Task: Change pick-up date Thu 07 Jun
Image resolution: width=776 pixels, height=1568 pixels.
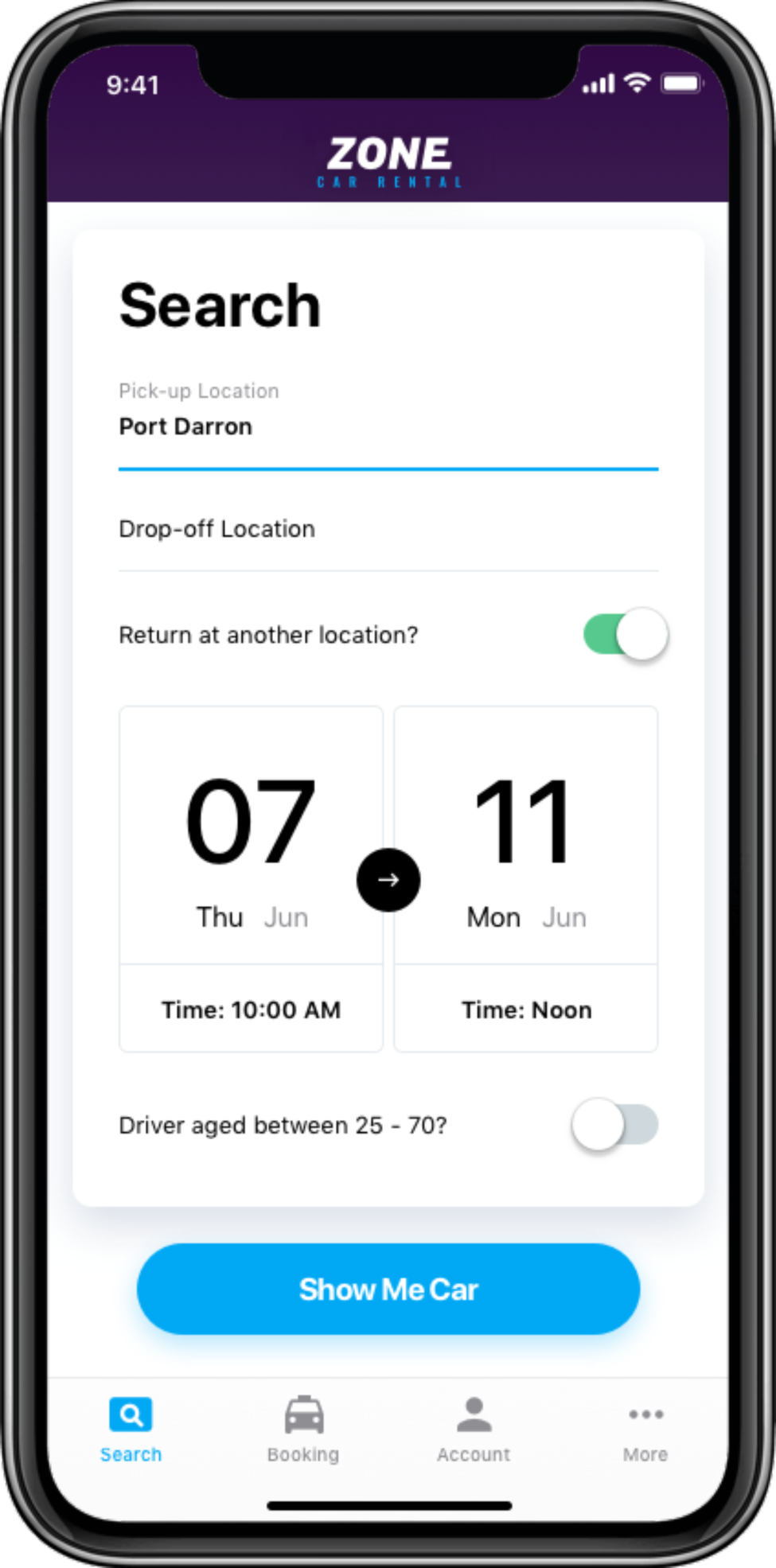Action: [x=251, y=835]
